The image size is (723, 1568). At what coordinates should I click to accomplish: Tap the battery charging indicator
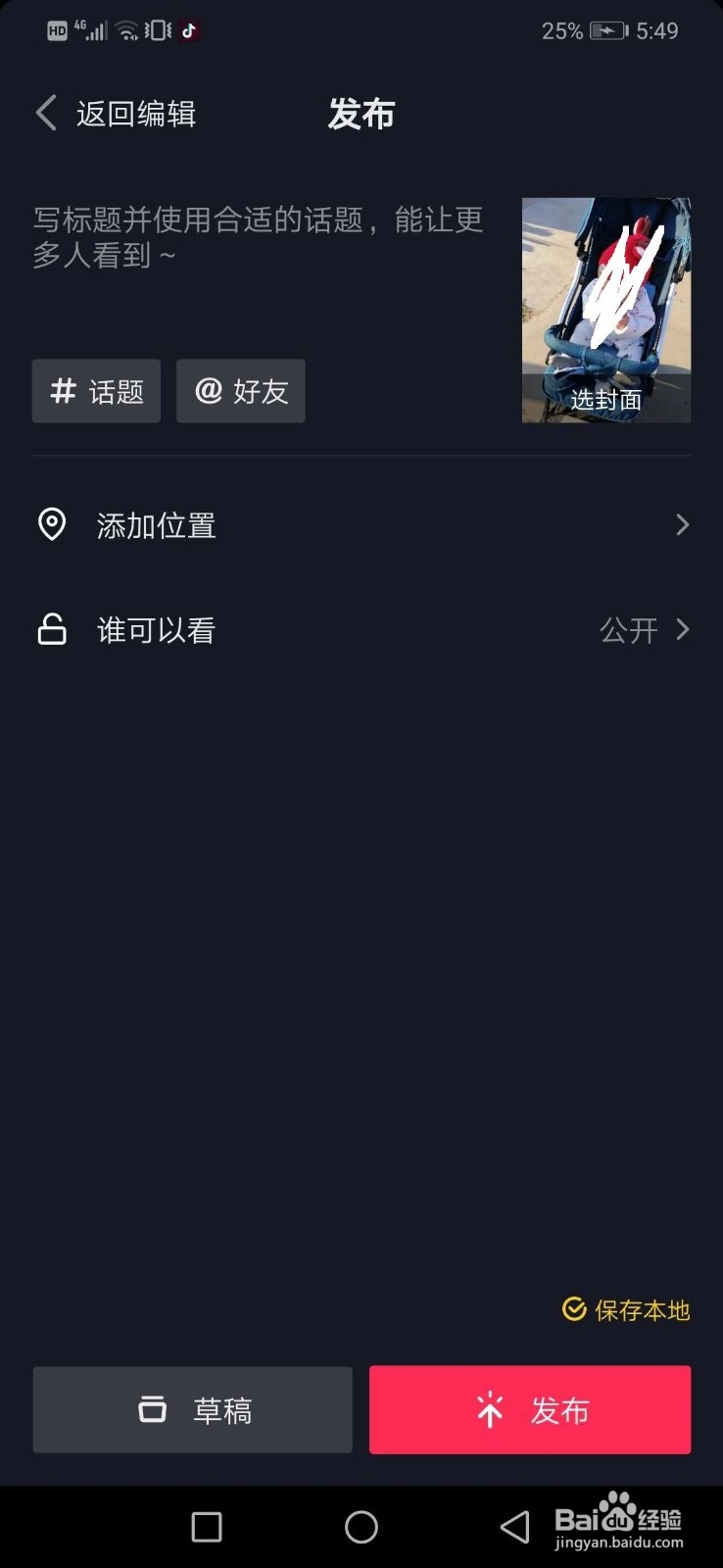point(607,30)
